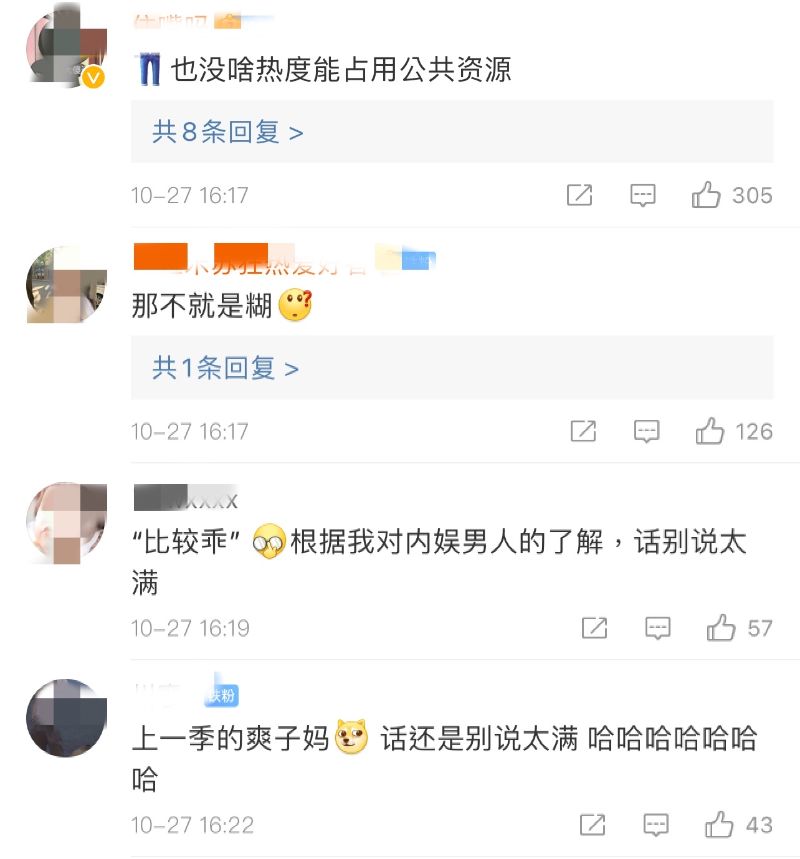Open avatar of the 那不就是糊 commenter
The height and width of the screenshot is (859, 800).
tap(66, 285)
